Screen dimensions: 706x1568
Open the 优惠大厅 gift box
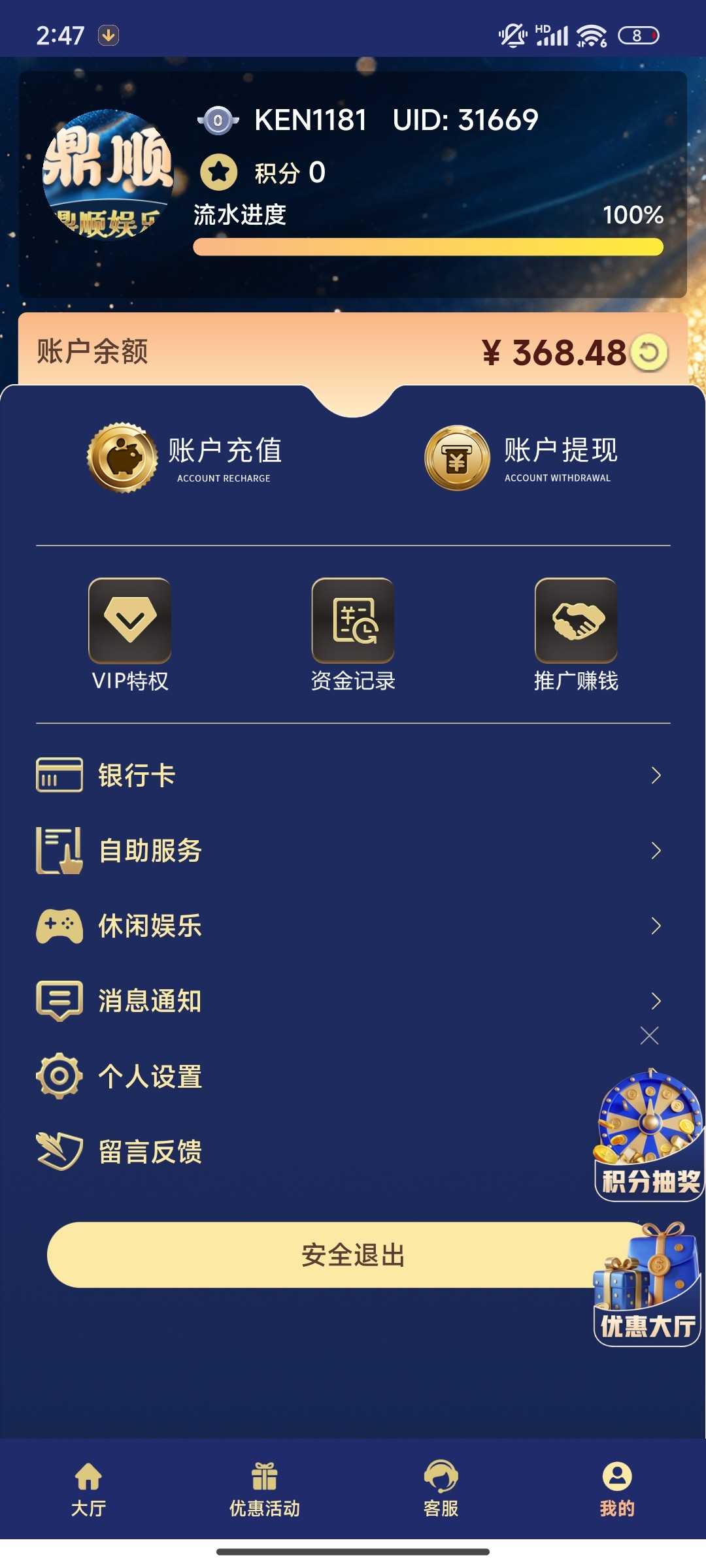click(x=648, y=1285)
